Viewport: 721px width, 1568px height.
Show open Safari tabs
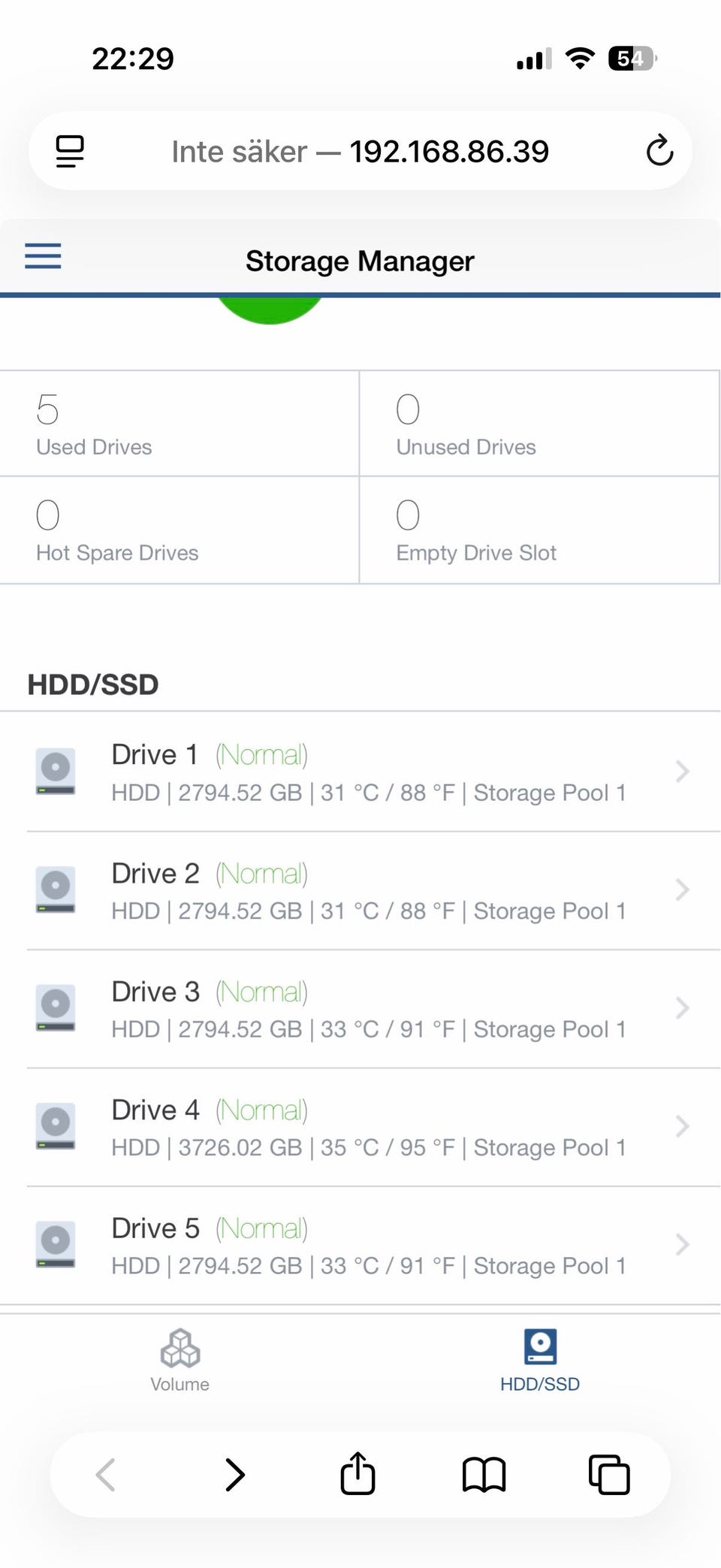tap(609, 1474)
